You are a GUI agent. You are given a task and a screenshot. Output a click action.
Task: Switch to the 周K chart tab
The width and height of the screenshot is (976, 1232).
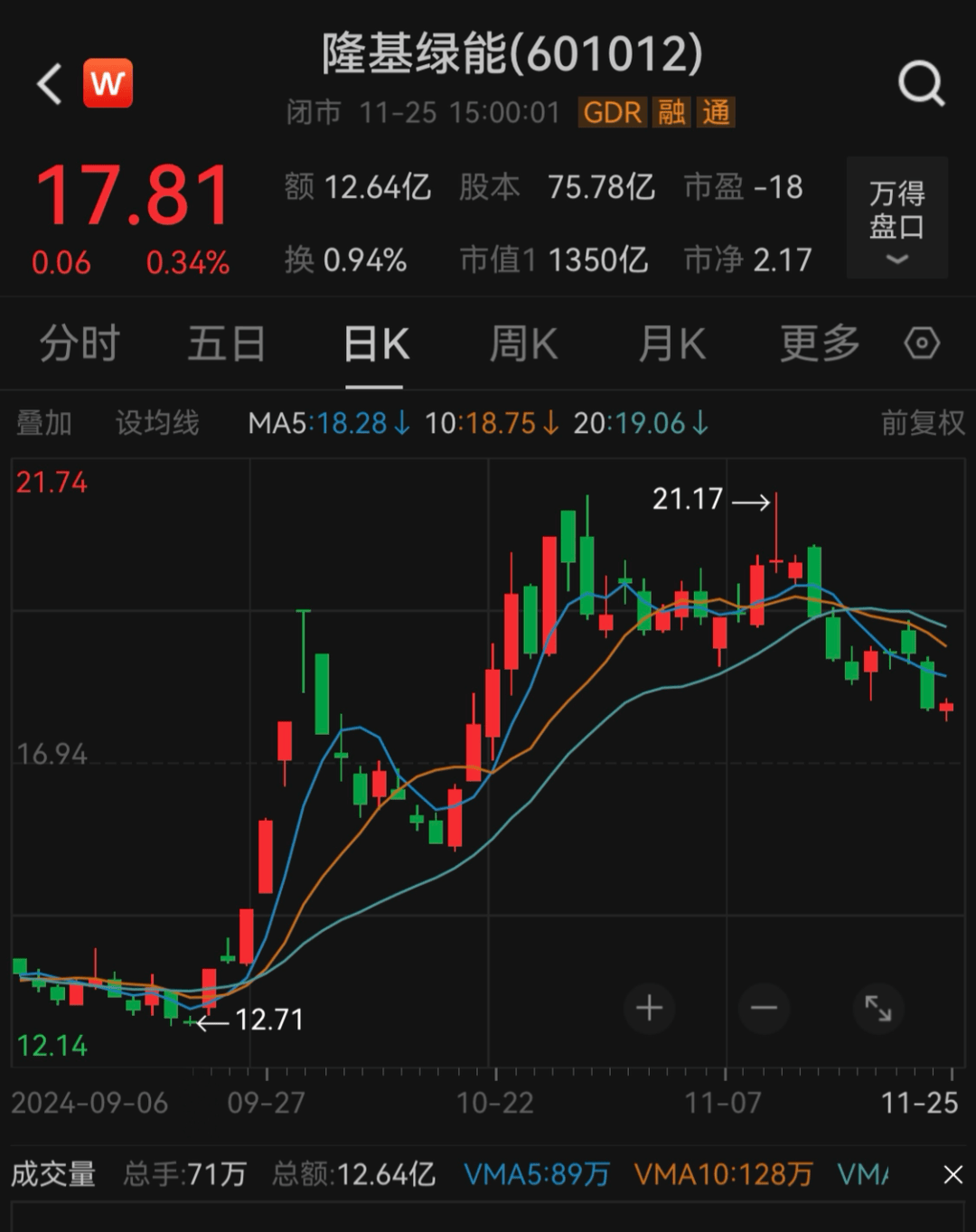click(523, 344)
